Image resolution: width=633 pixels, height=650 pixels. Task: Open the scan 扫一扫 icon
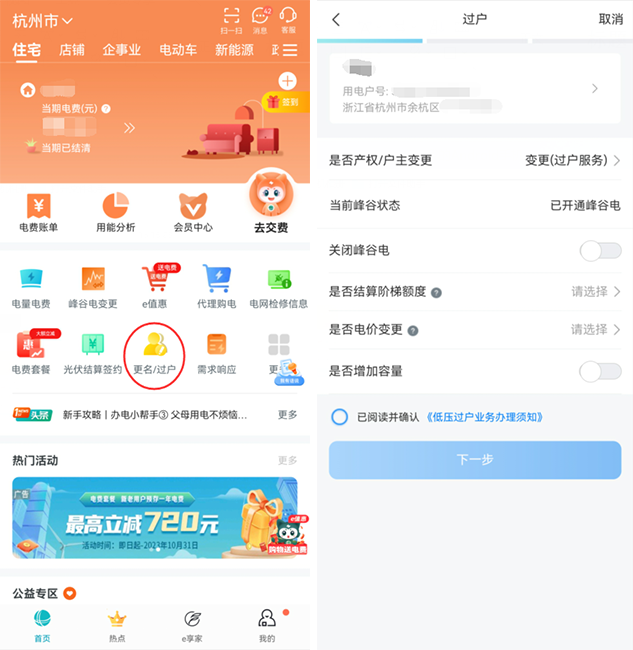[231, 18]
